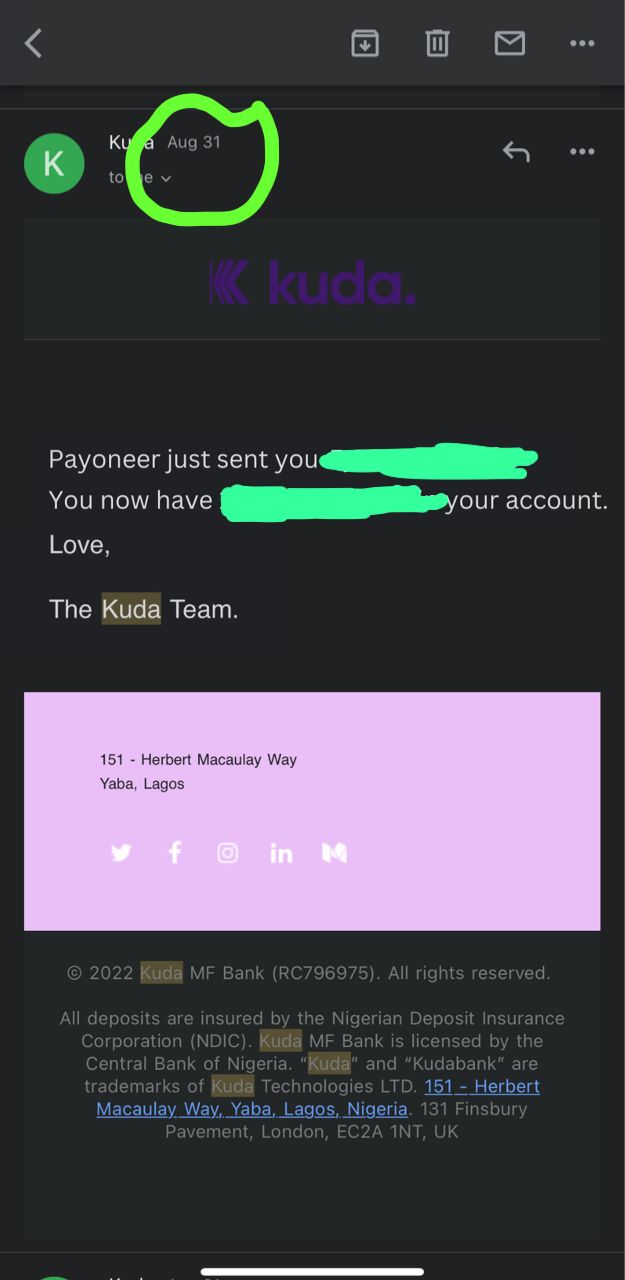This screenshot has height=1280, width=625.
Task: Tap the green K sender avatar
Action: [x=54, y=163]
